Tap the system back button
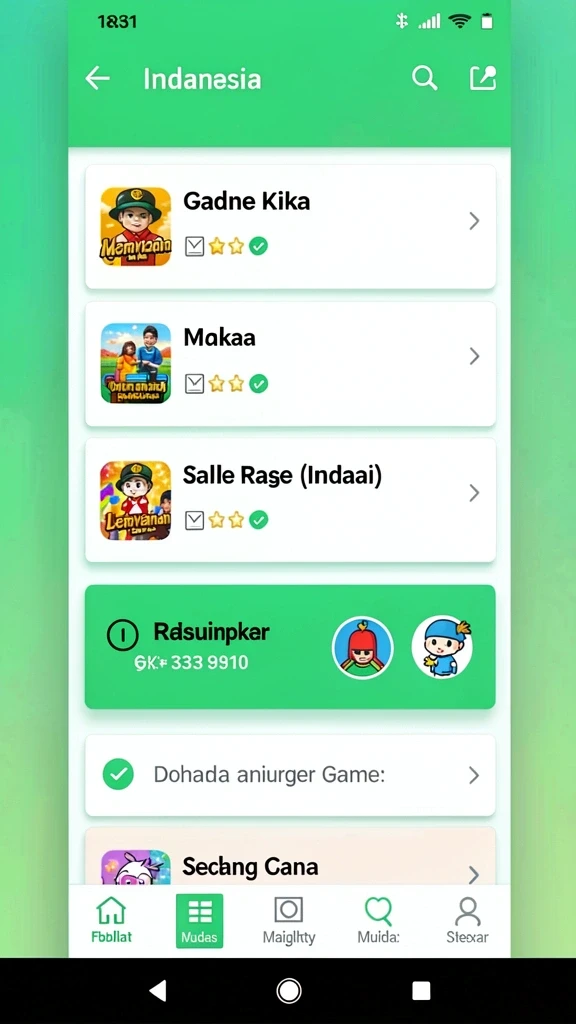This screenshot has height=1024, width=576. click(157, 991)
